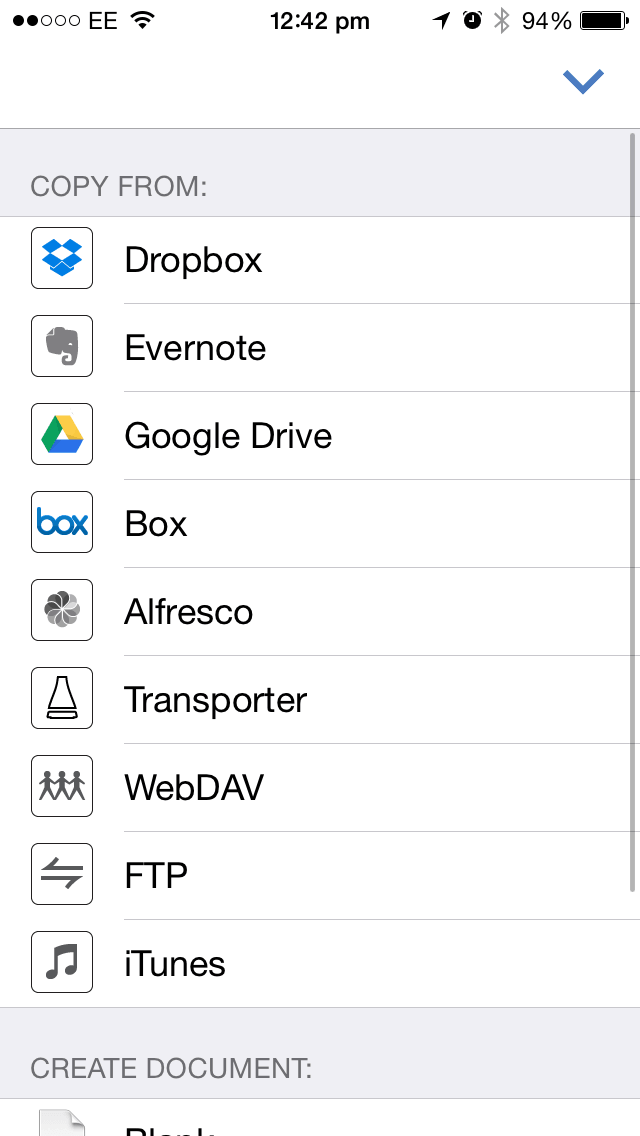Collapse the panel with the down chevron
Viewport: 640px width, 1136px height.
pos(583,81)
